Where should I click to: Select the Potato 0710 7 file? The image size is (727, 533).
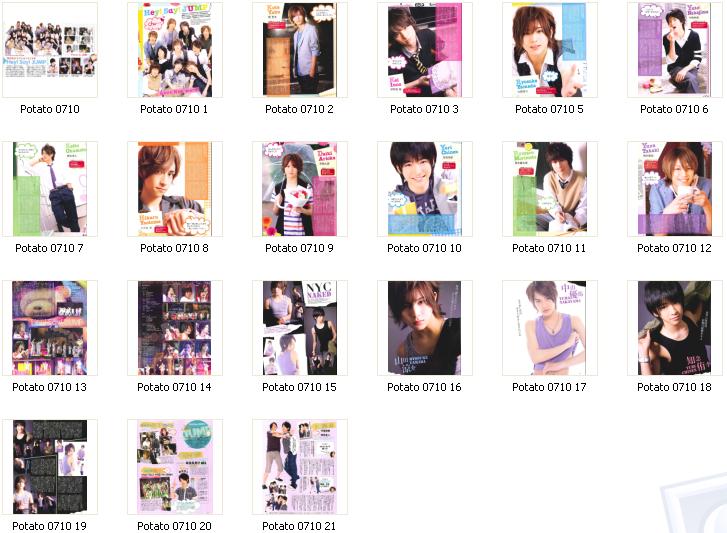49,189
